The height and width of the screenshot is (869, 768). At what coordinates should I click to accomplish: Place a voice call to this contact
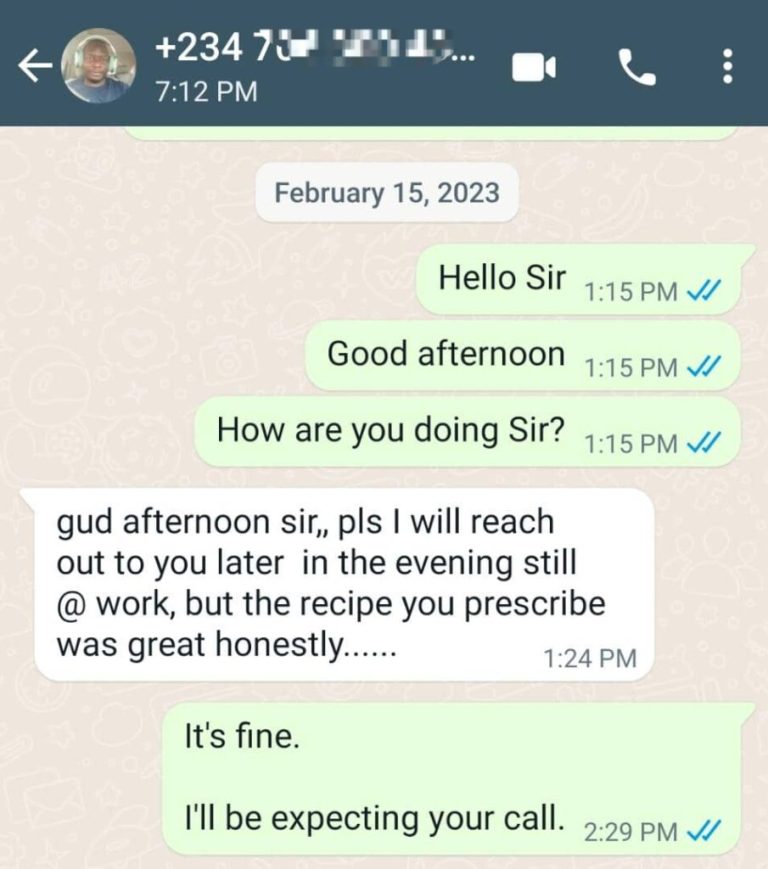tap(636, 67)
